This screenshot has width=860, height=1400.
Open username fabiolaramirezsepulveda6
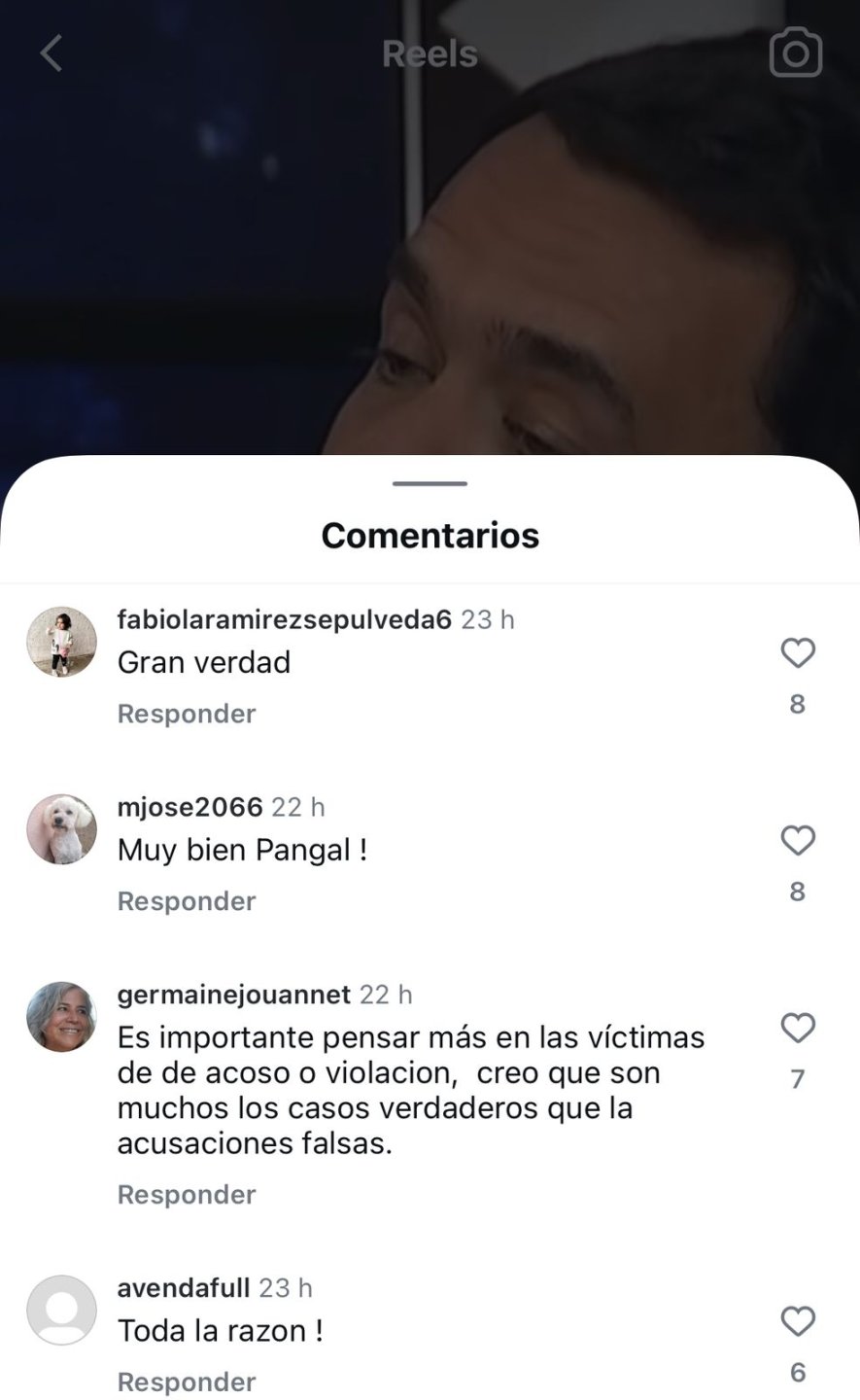click(284, 619)
